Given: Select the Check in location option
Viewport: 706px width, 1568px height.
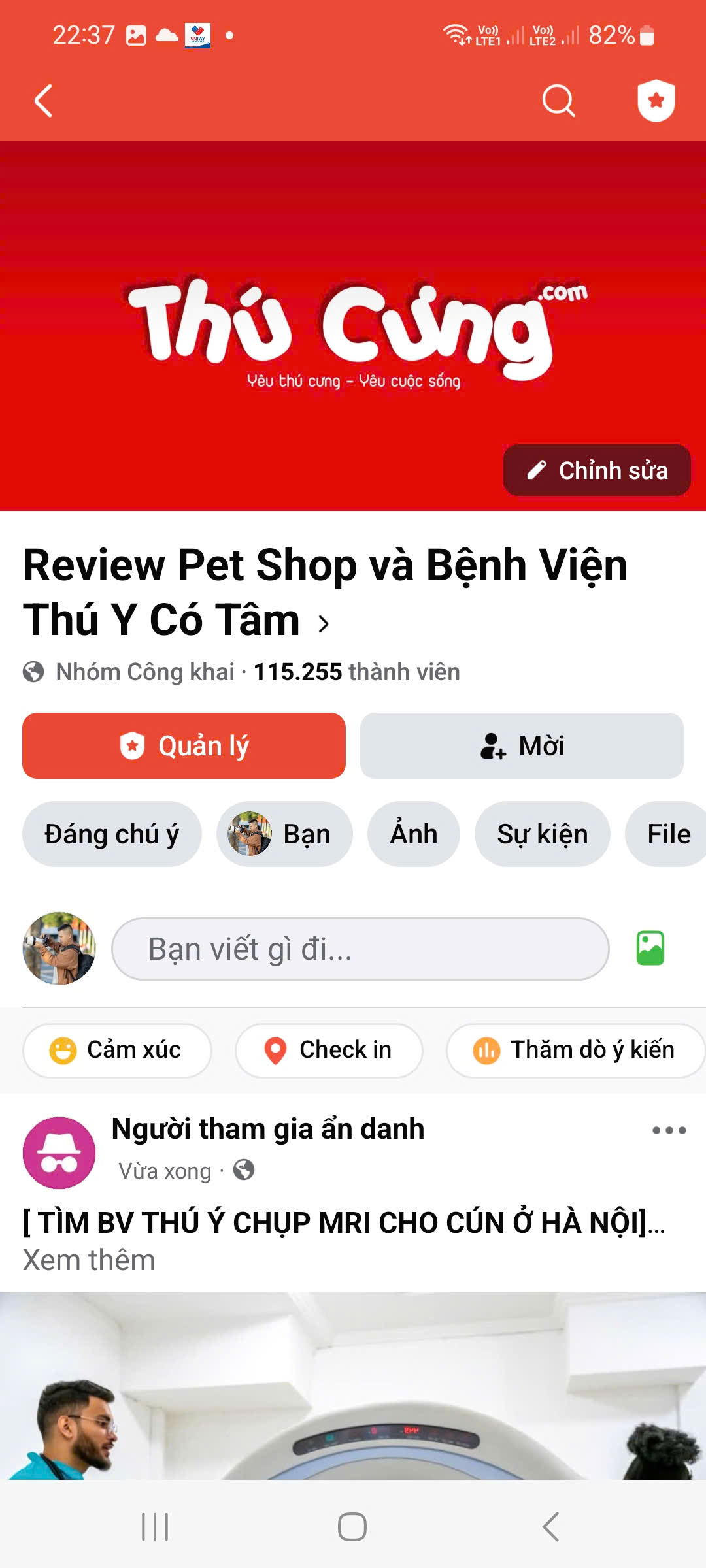Looking at the screenshot, I should point(329,1050).
